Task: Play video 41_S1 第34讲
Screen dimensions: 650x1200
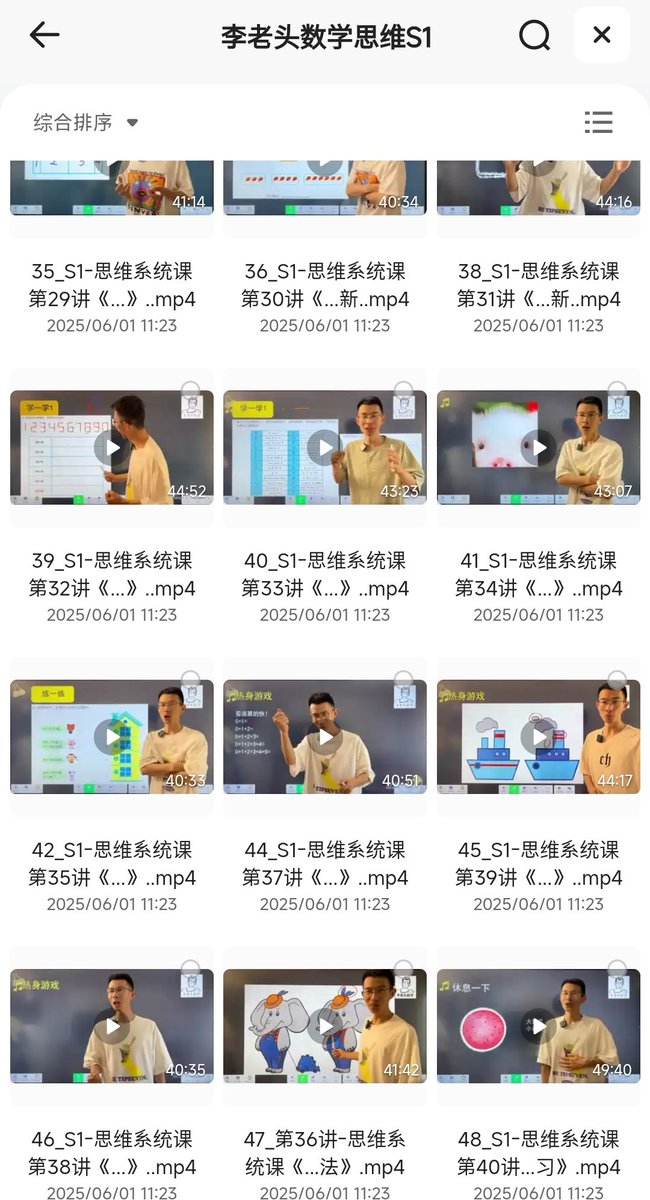Action: click(x=538, y=447)
